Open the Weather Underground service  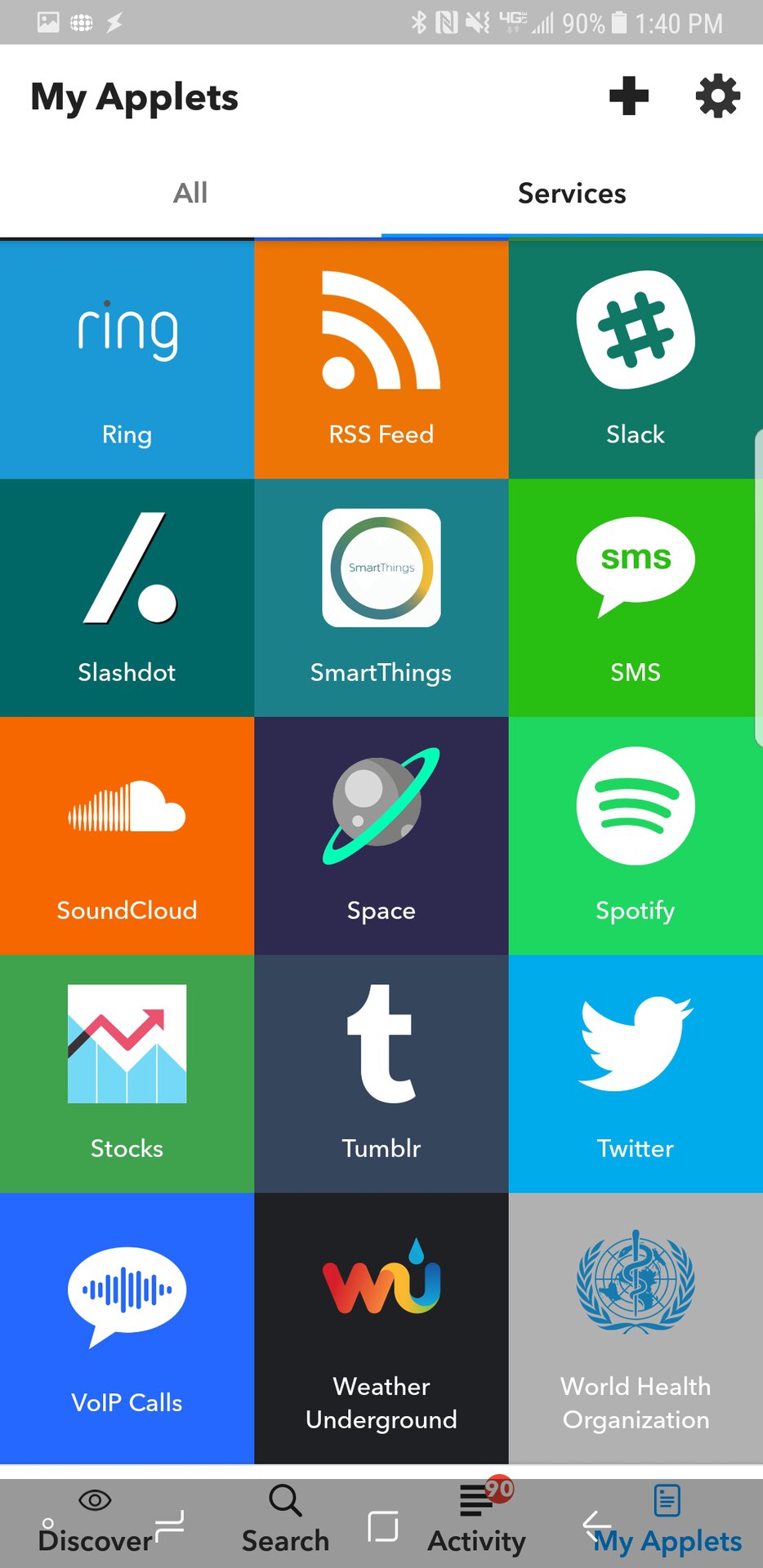(381, 1327)
